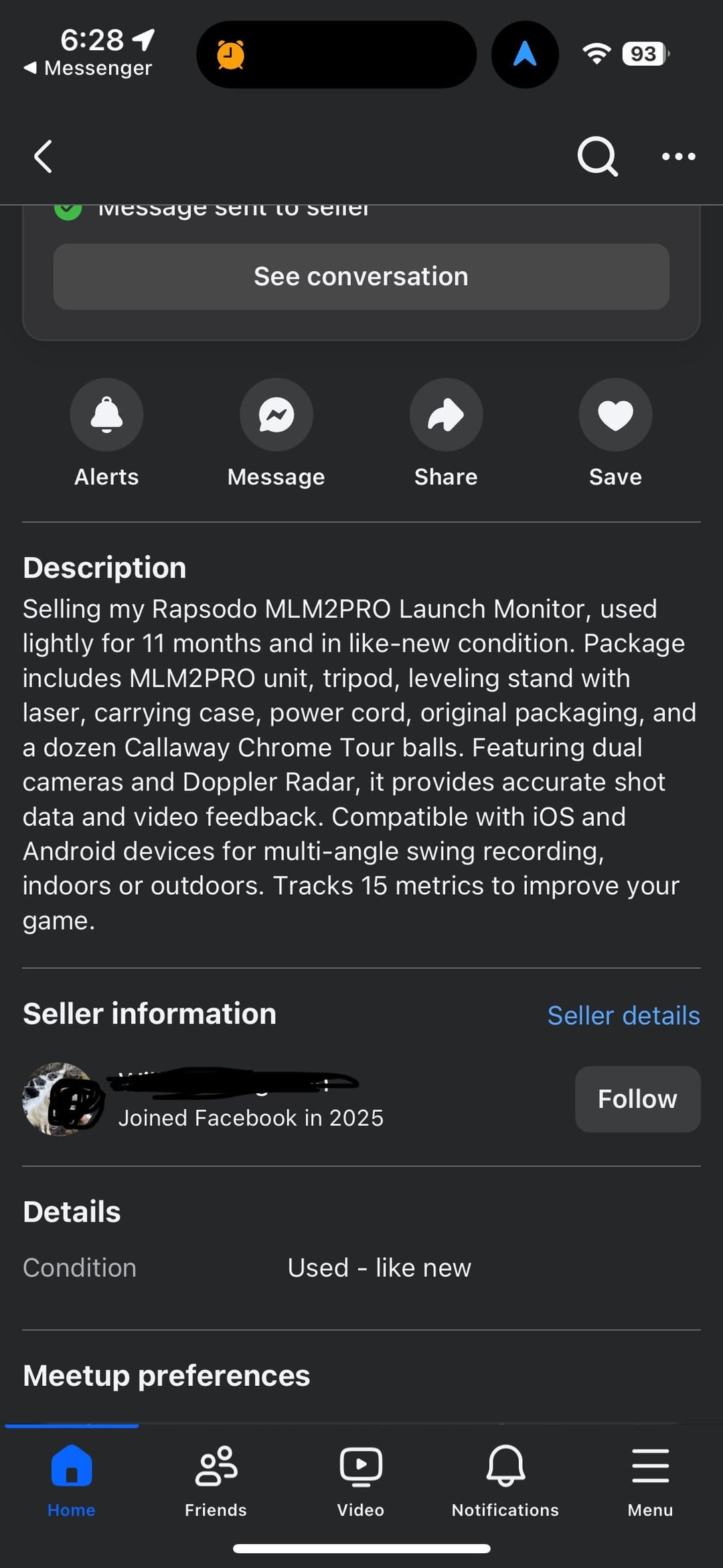Open the Seller details link
This screenshot has width=723, height=1568.
tap(623, 1015)
